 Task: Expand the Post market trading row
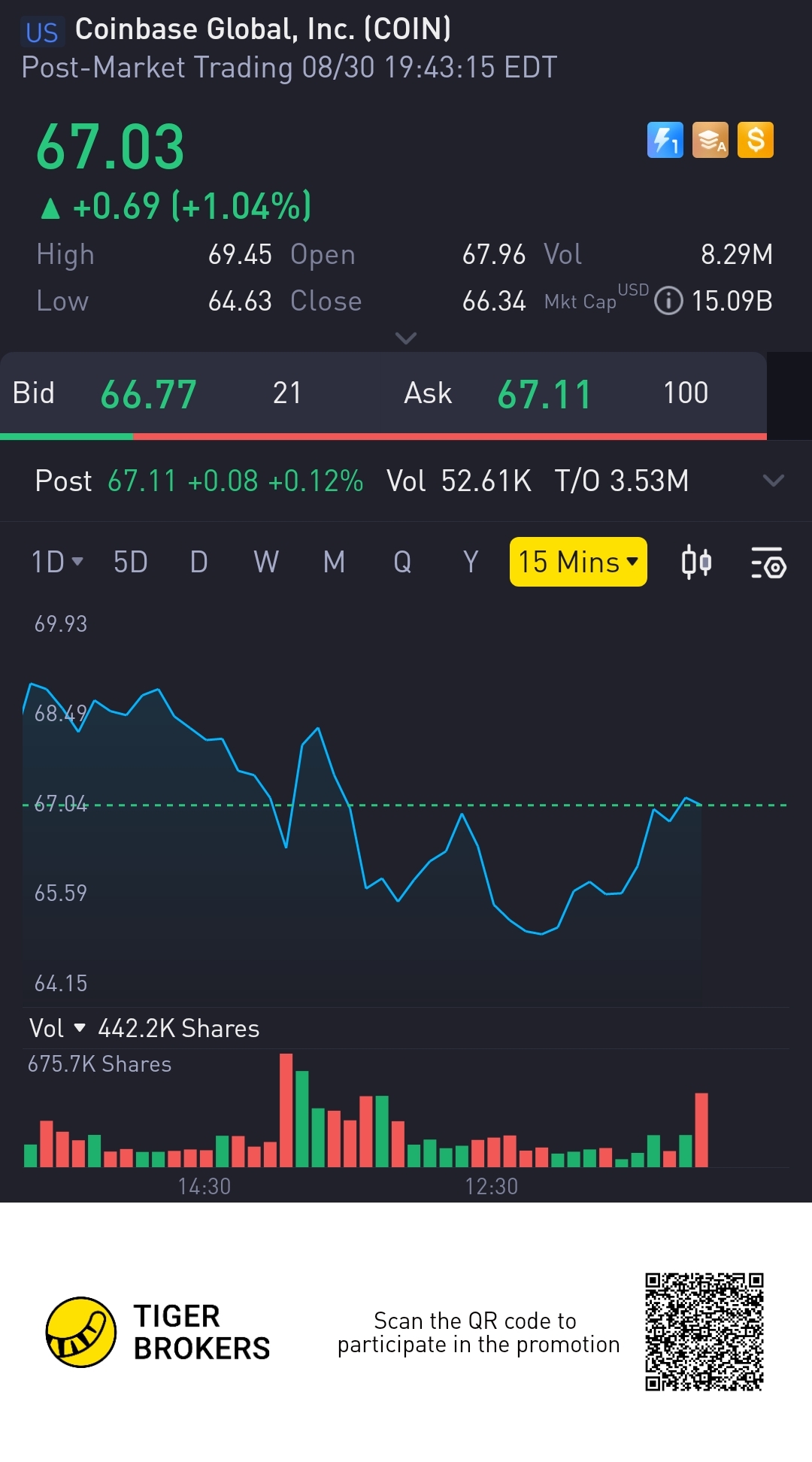pyautogui.click(x=773, y=481)
